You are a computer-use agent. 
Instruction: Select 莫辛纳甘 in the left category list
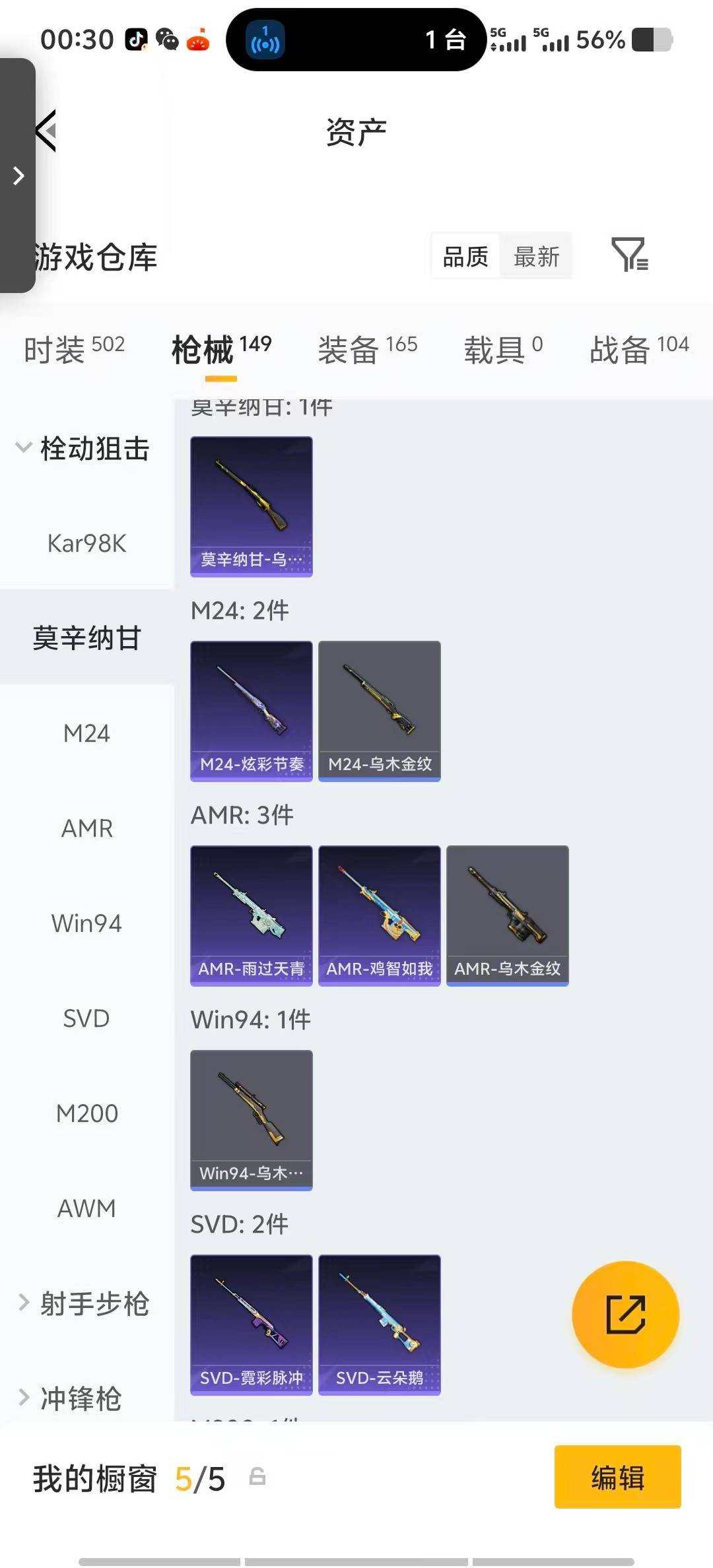(85, 637)
